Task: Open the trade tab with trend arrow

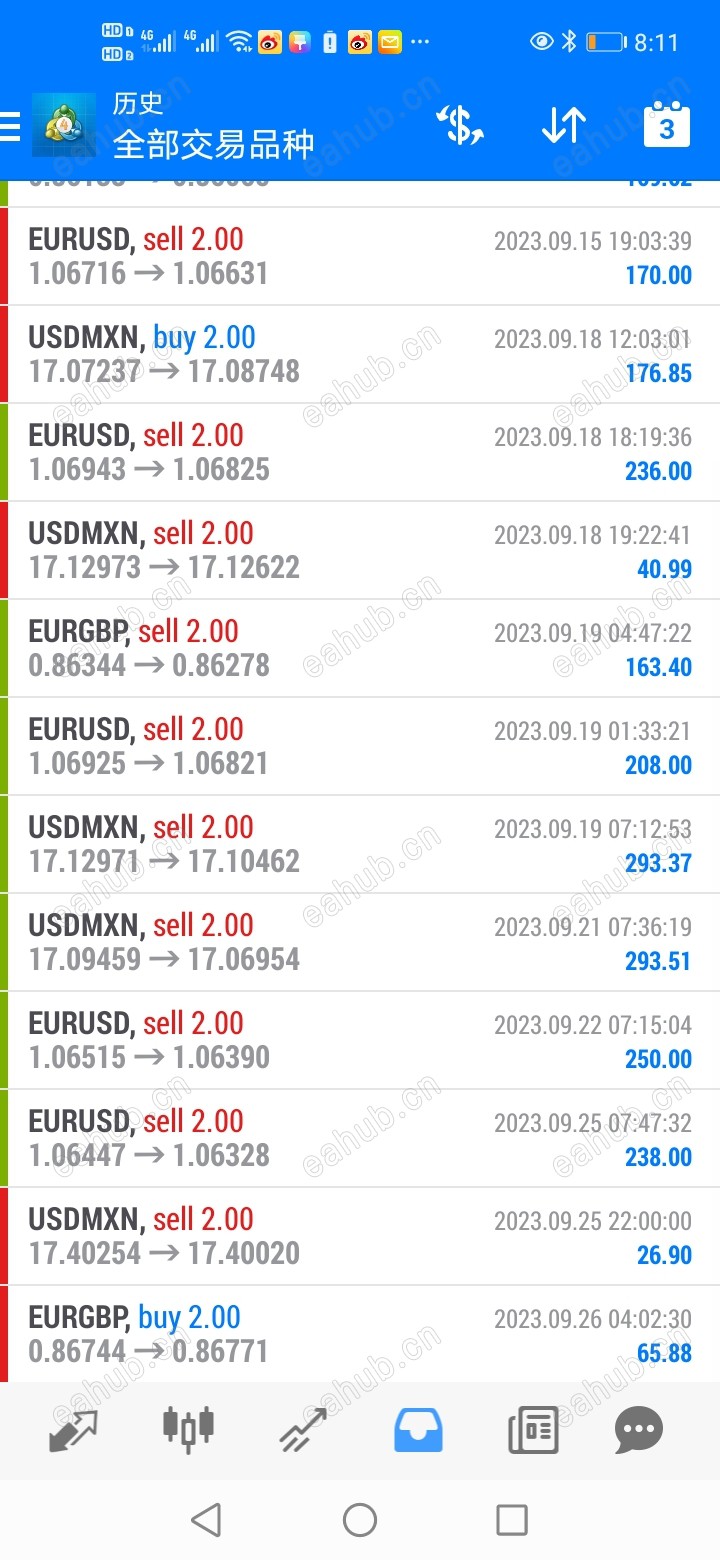Action: [x=303, y=1430]
